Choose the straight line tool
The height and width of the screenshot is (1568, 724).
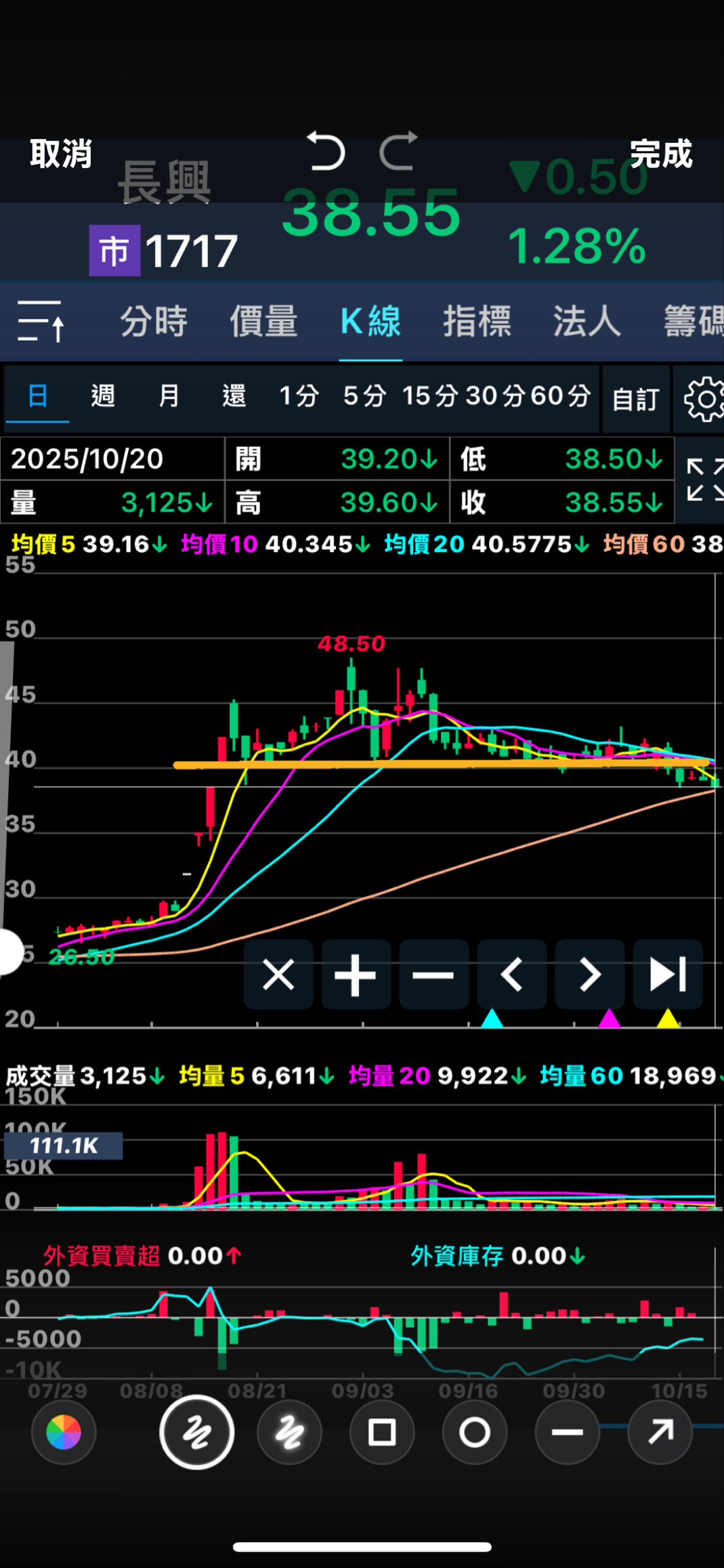[568, 1432]
